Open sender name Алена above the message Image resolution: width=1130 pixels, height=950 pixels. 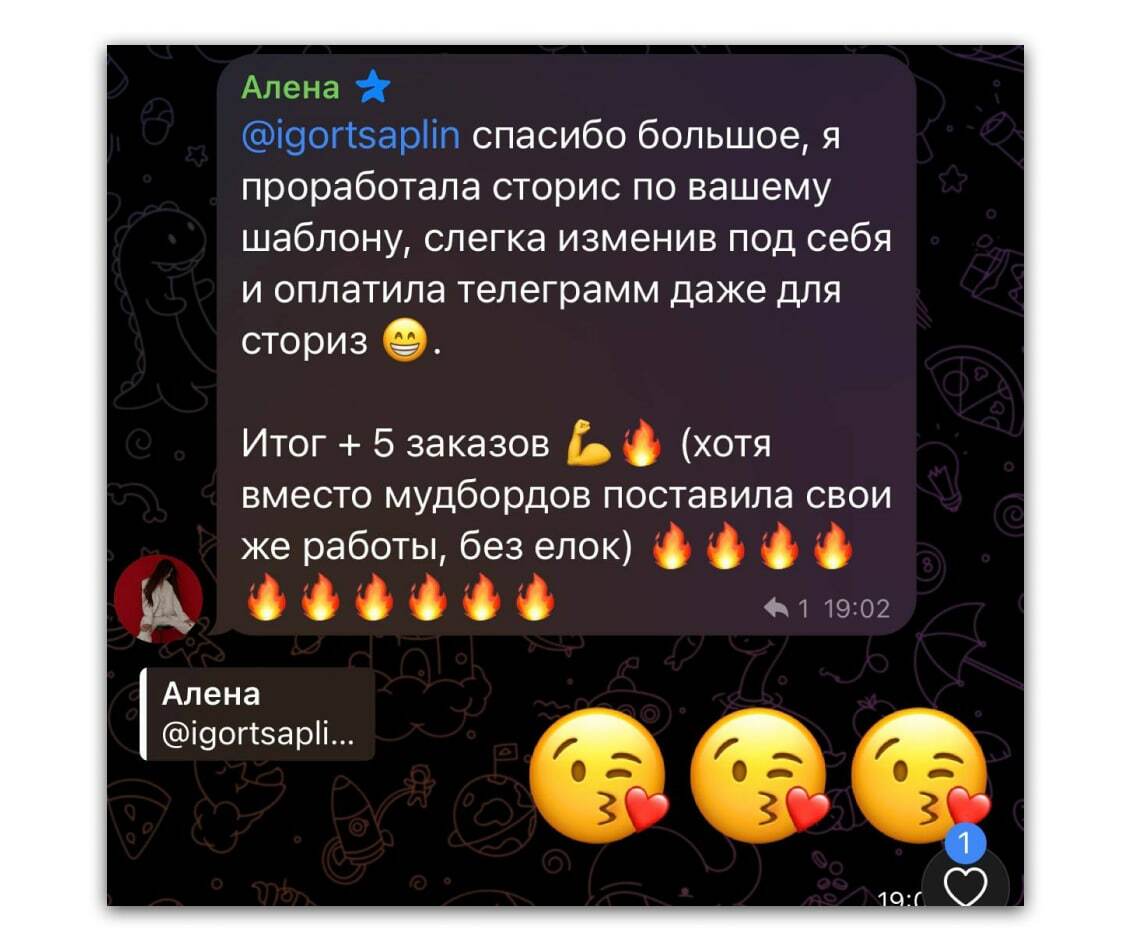pyautogui.click(x=290, y=88)
